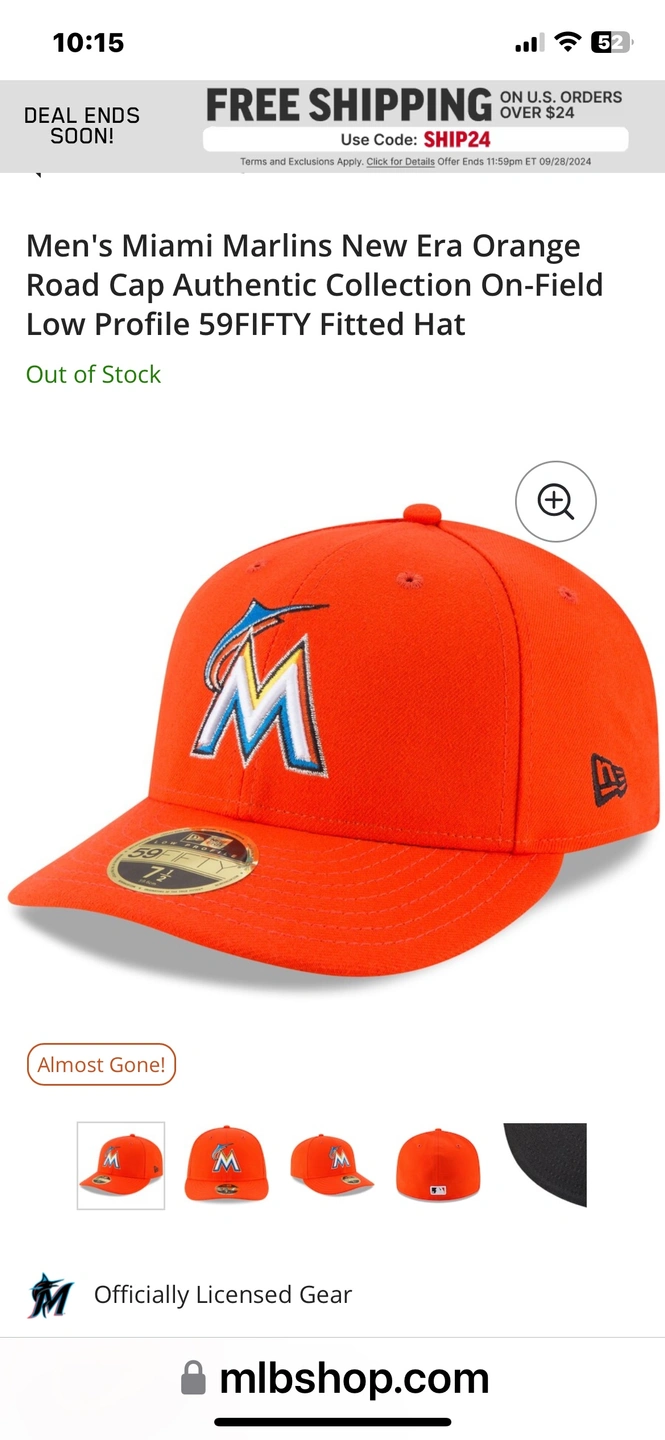Open the Click for Details shipping link
Image resolution: width=665 pixels, height=1440 pixels.
point(400,162)
